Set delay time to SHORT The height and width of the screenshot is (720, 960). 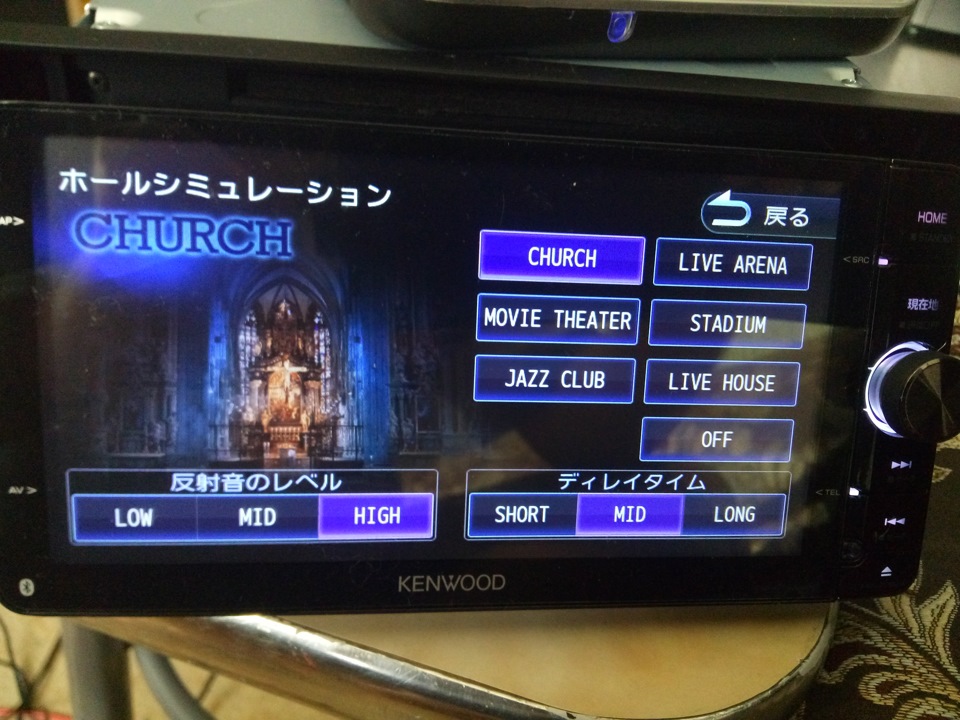(x=522, y=515)
